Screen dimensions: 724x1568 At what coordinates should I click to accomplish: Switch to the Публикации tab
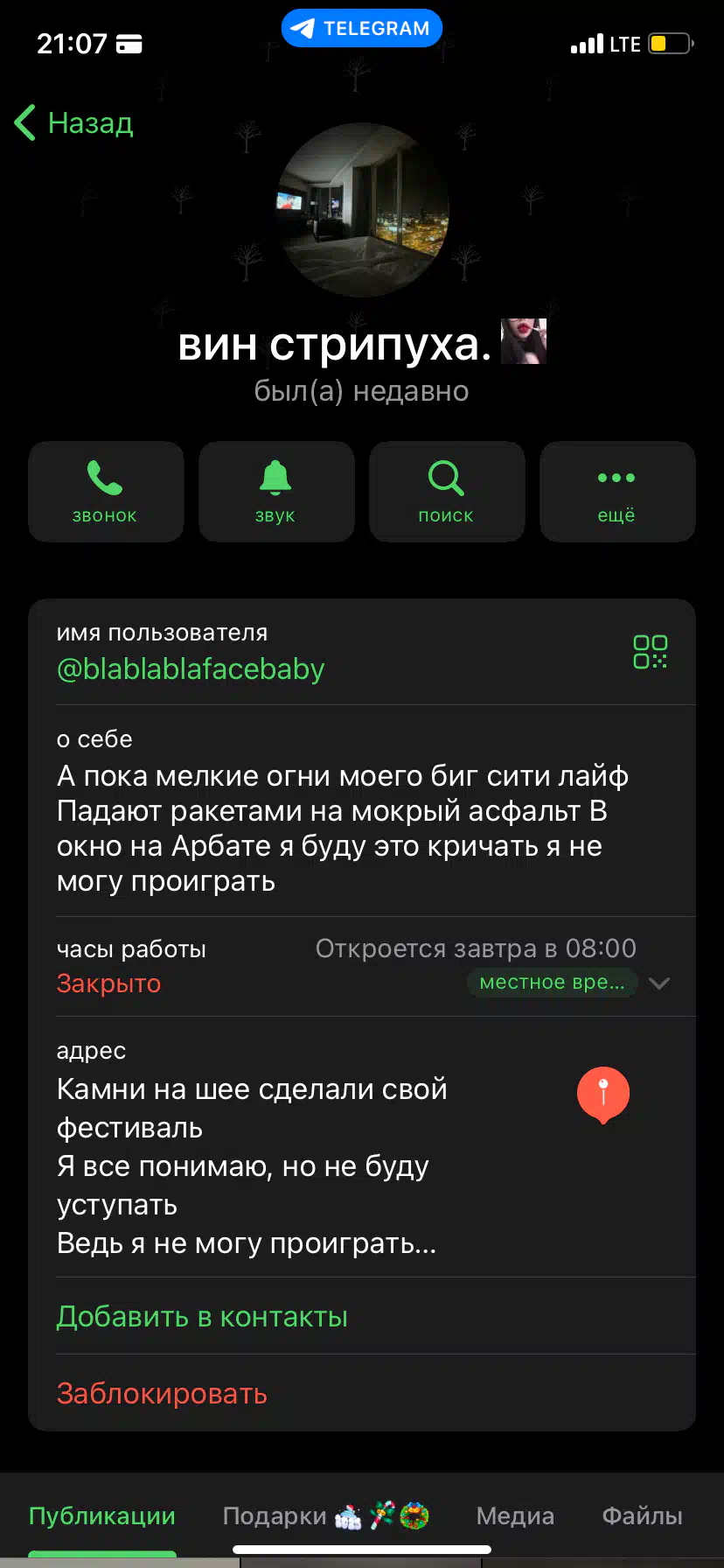click(102, 1515)
